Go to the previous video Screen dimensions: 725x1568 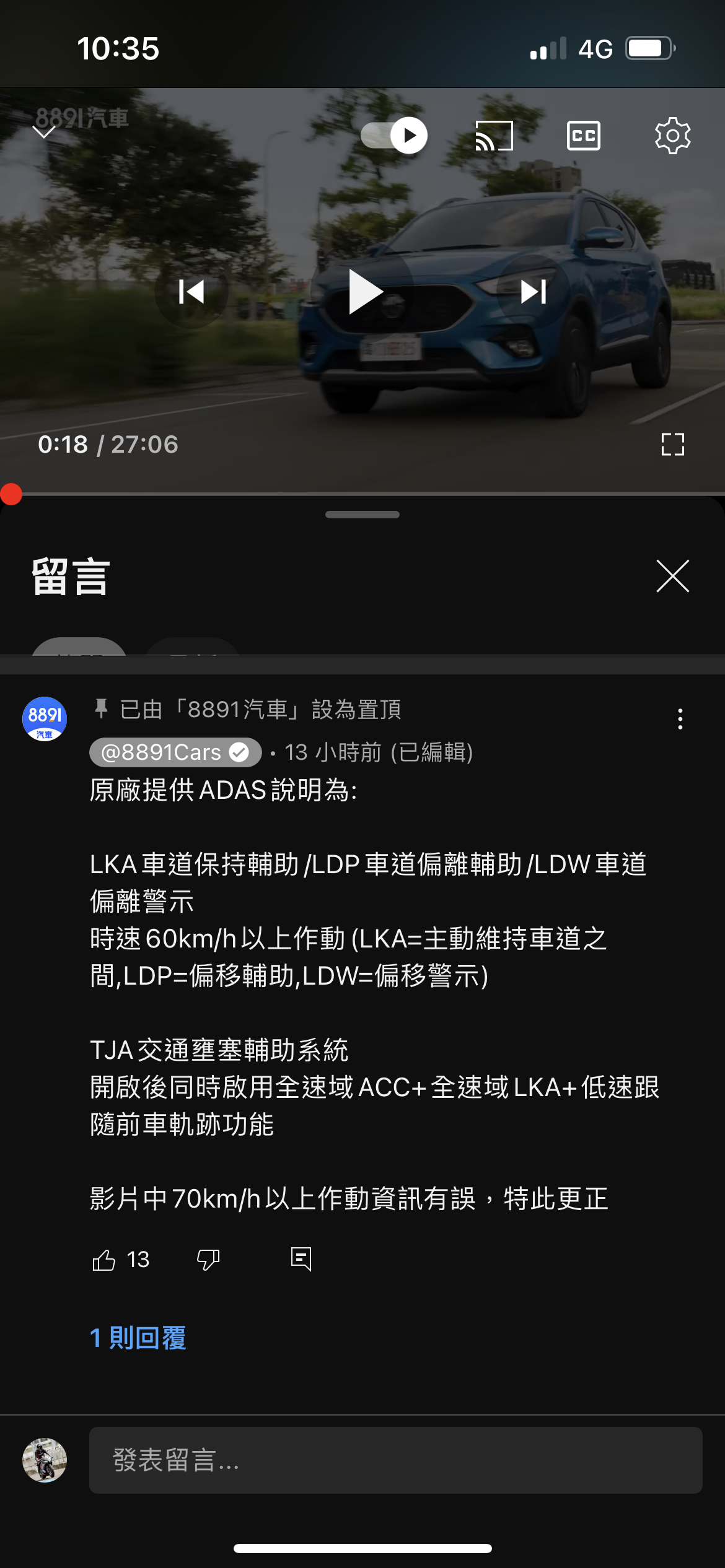(191, 292)
